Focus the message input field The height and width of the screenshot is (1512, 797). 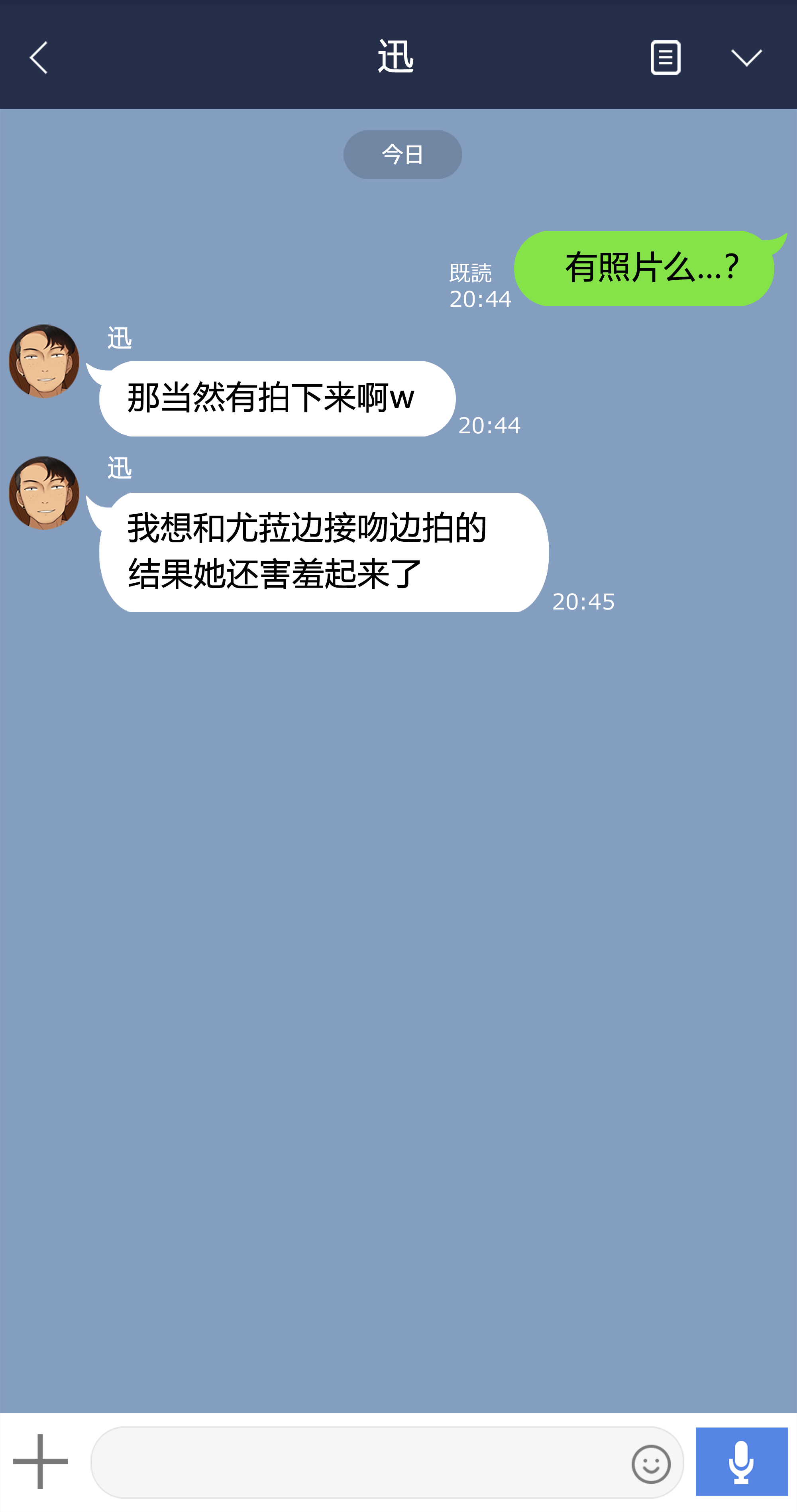coord(358,1463)
